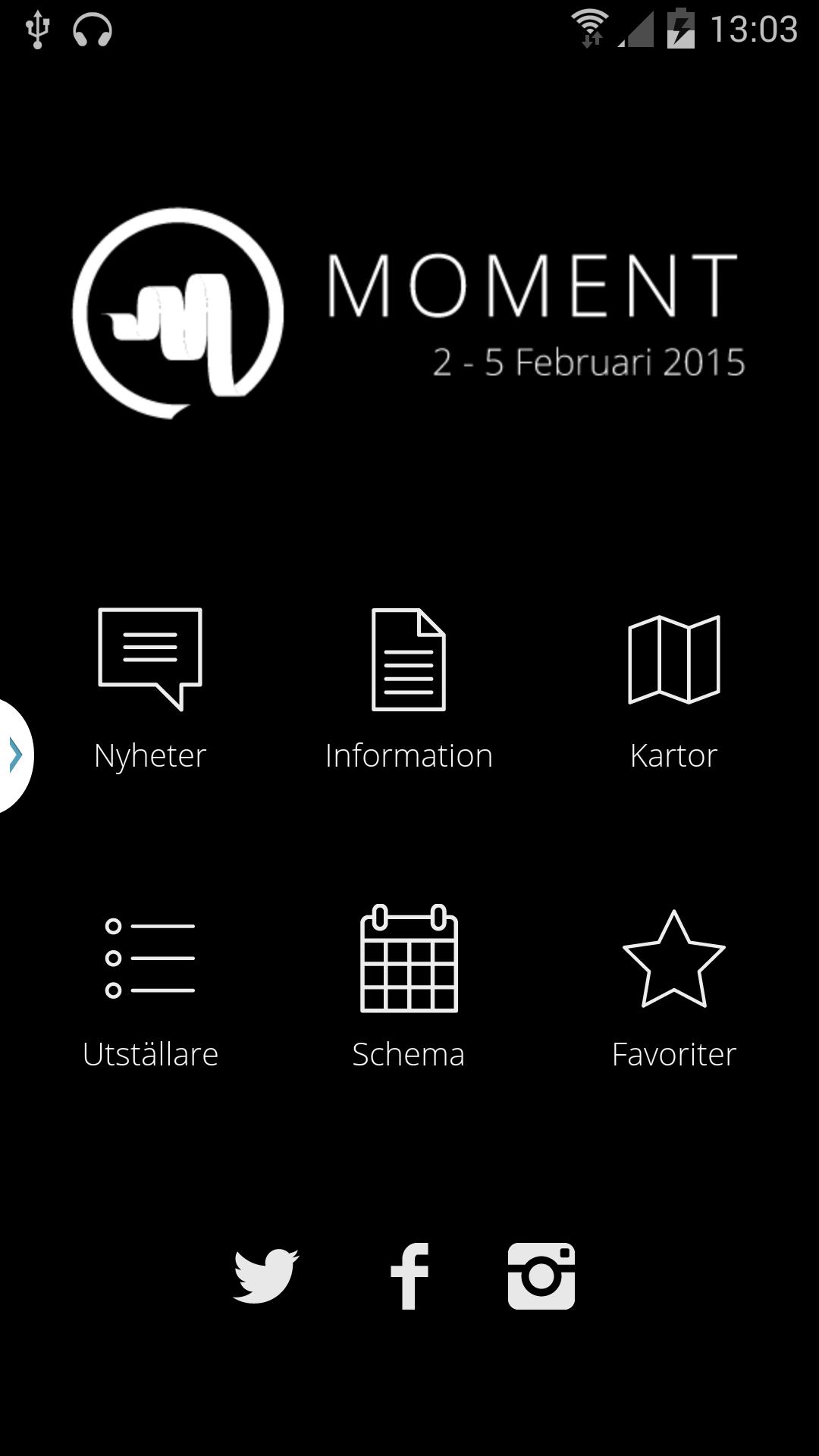Open the Schema calendar

pos(409,987)
